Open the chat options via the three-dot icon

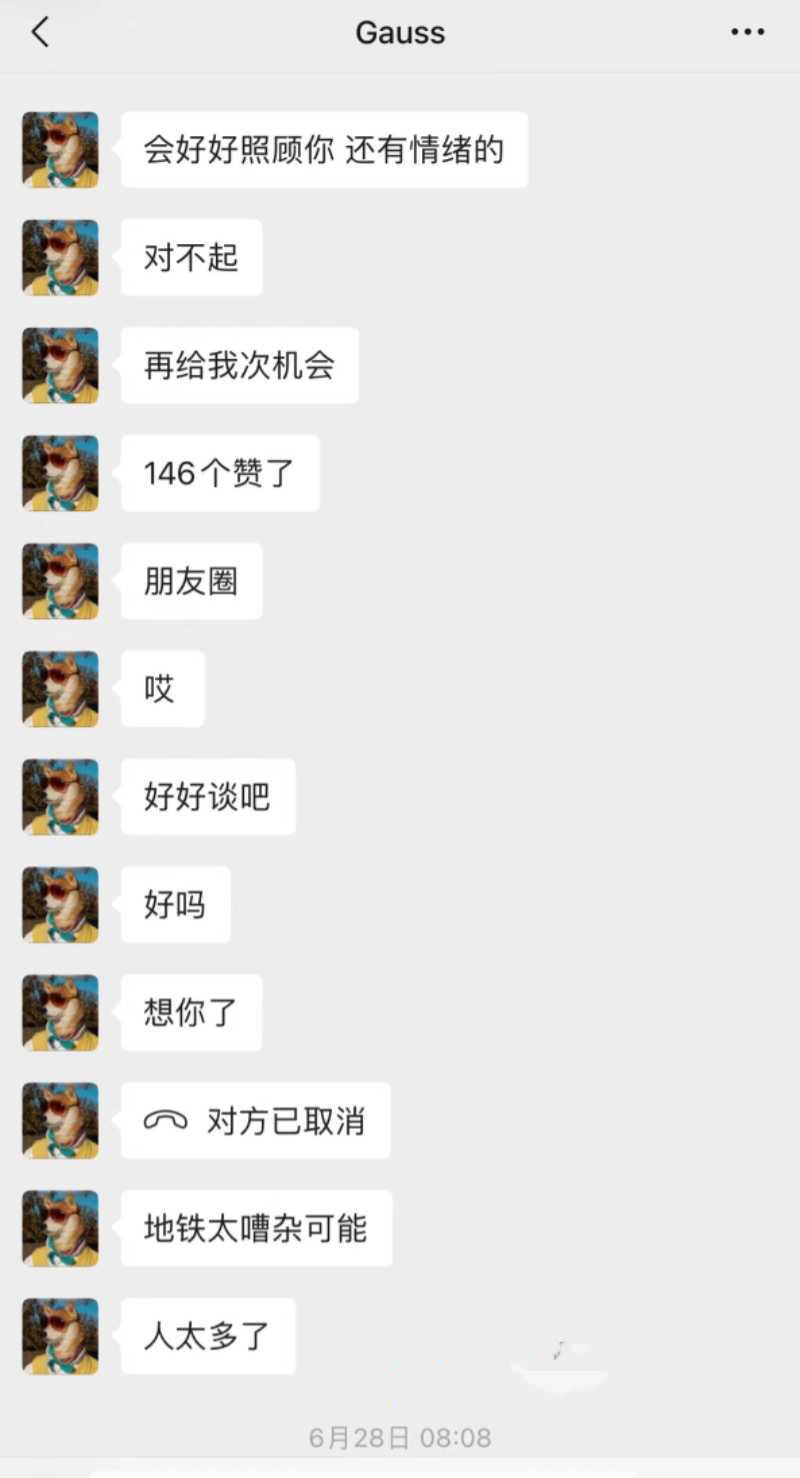pyautogui.click(x=747, y=31)
